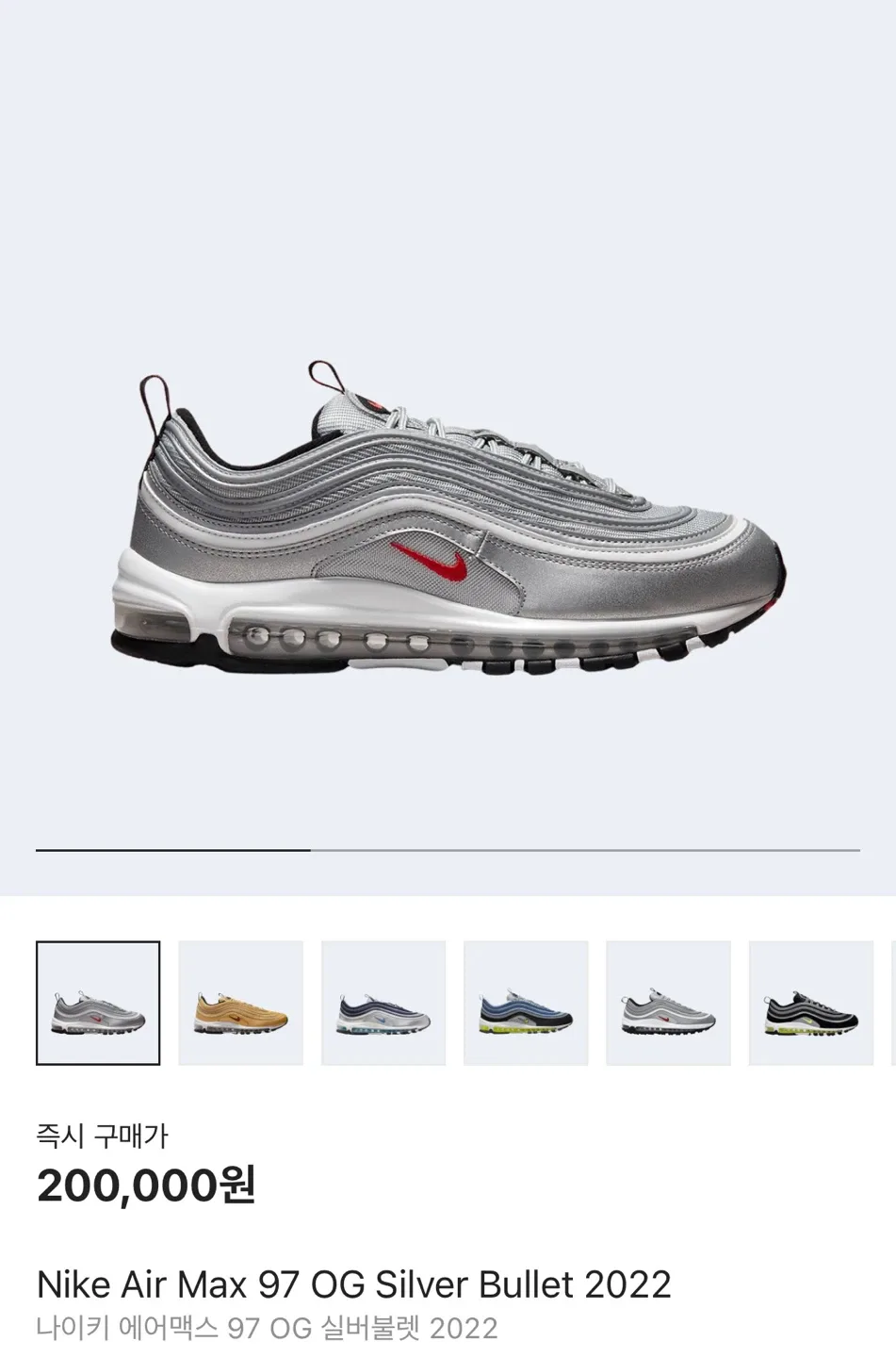Select the fifth silver and white thumbnail
Screen dimensions: 896x1357
[x=668, y=1003]
